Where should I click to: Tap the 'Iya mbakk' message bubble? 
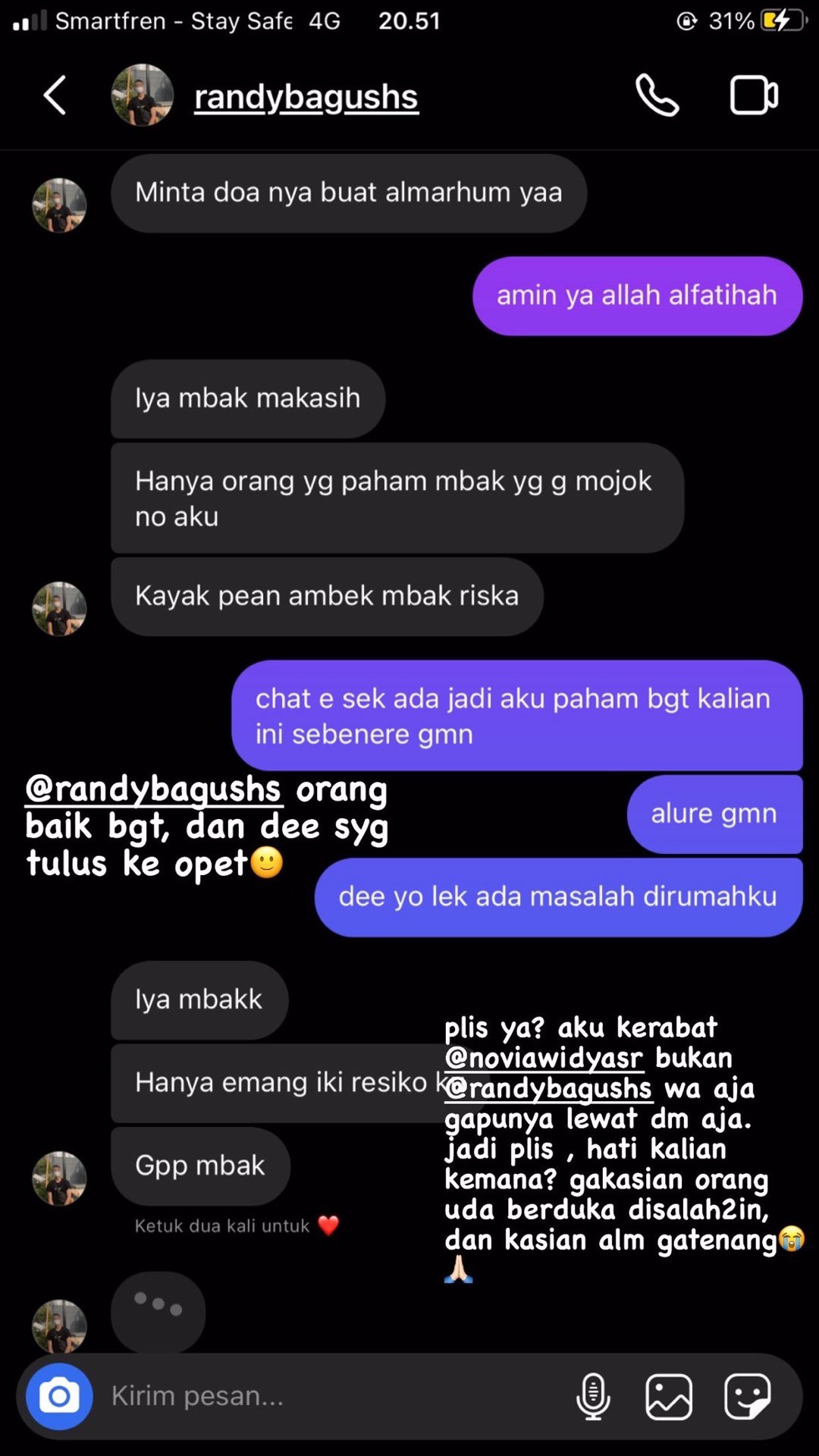pos(199,999)
